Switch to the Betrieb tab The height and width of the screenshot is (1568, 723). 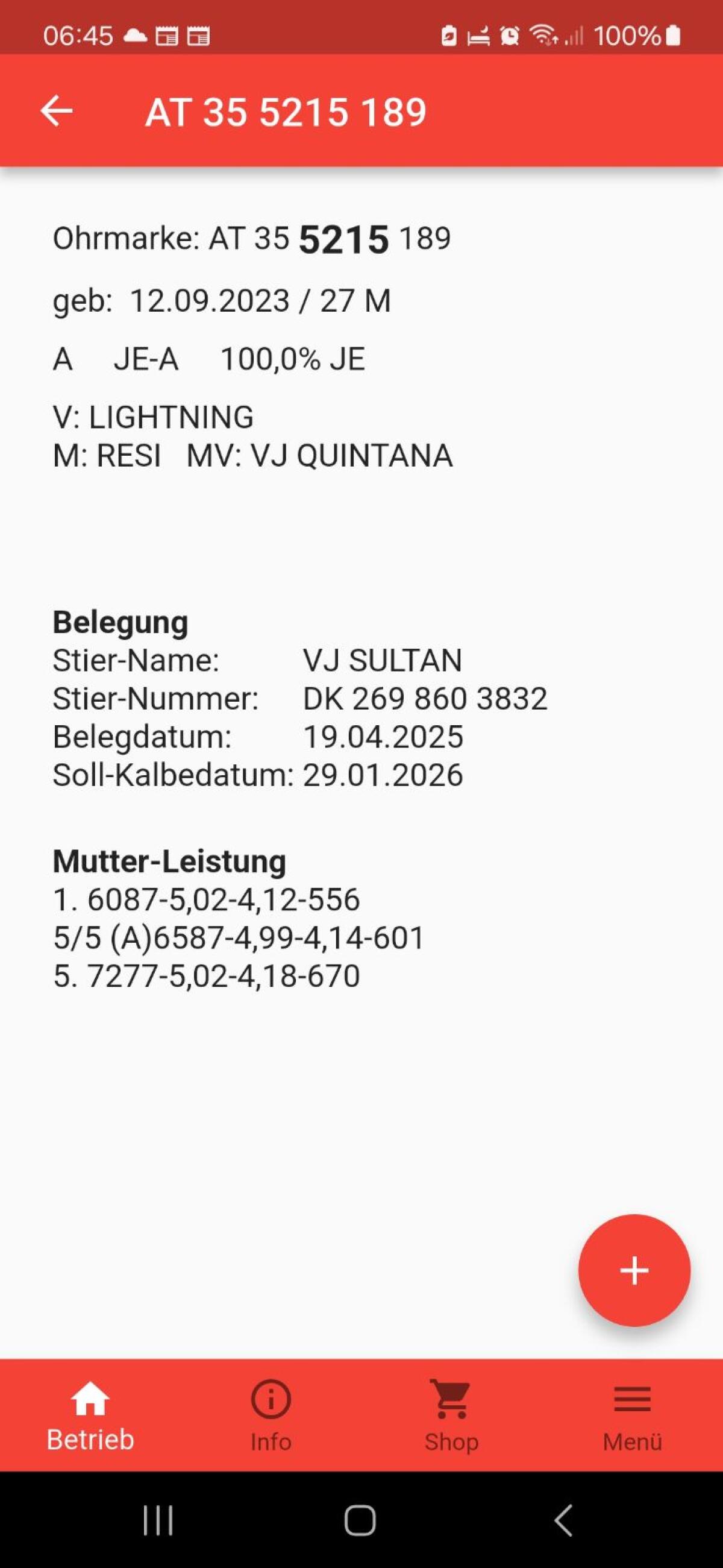pos(90,1416)
